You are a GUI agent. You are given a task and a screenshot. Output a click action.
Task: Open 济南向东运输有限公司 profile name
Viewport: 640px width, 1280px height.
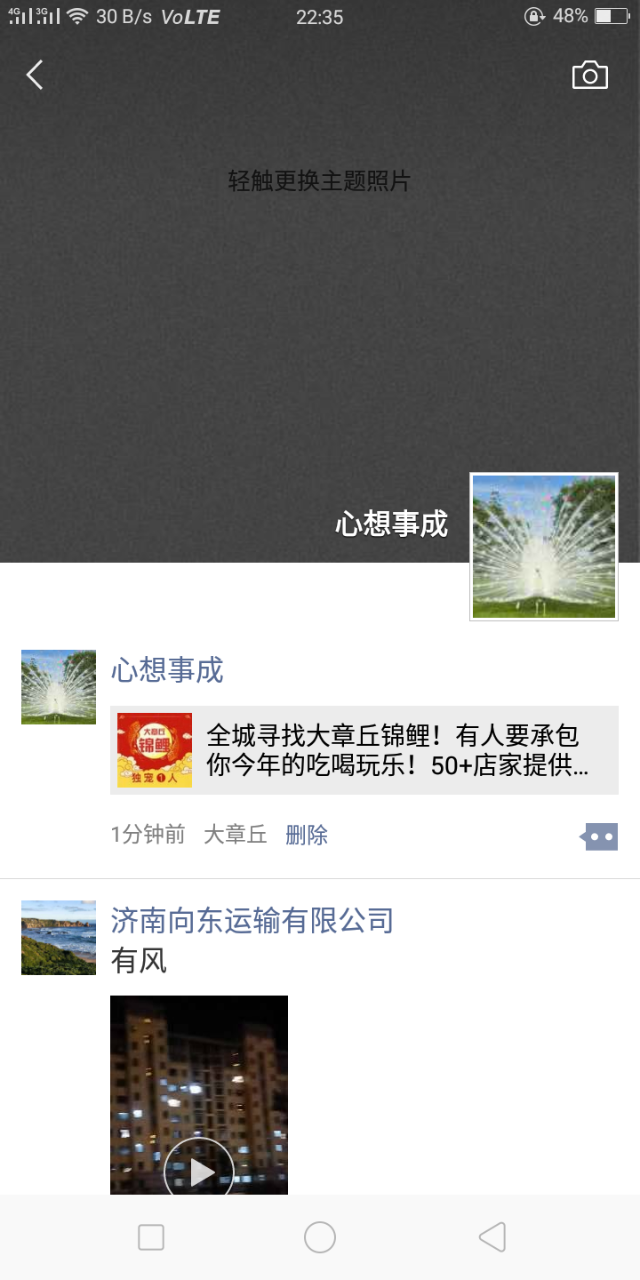tap(252, 919)
